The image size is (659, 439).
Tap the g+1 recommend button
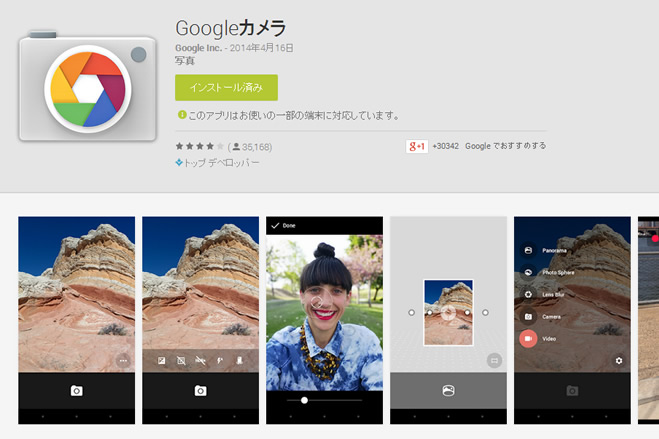tap(417, 146)
